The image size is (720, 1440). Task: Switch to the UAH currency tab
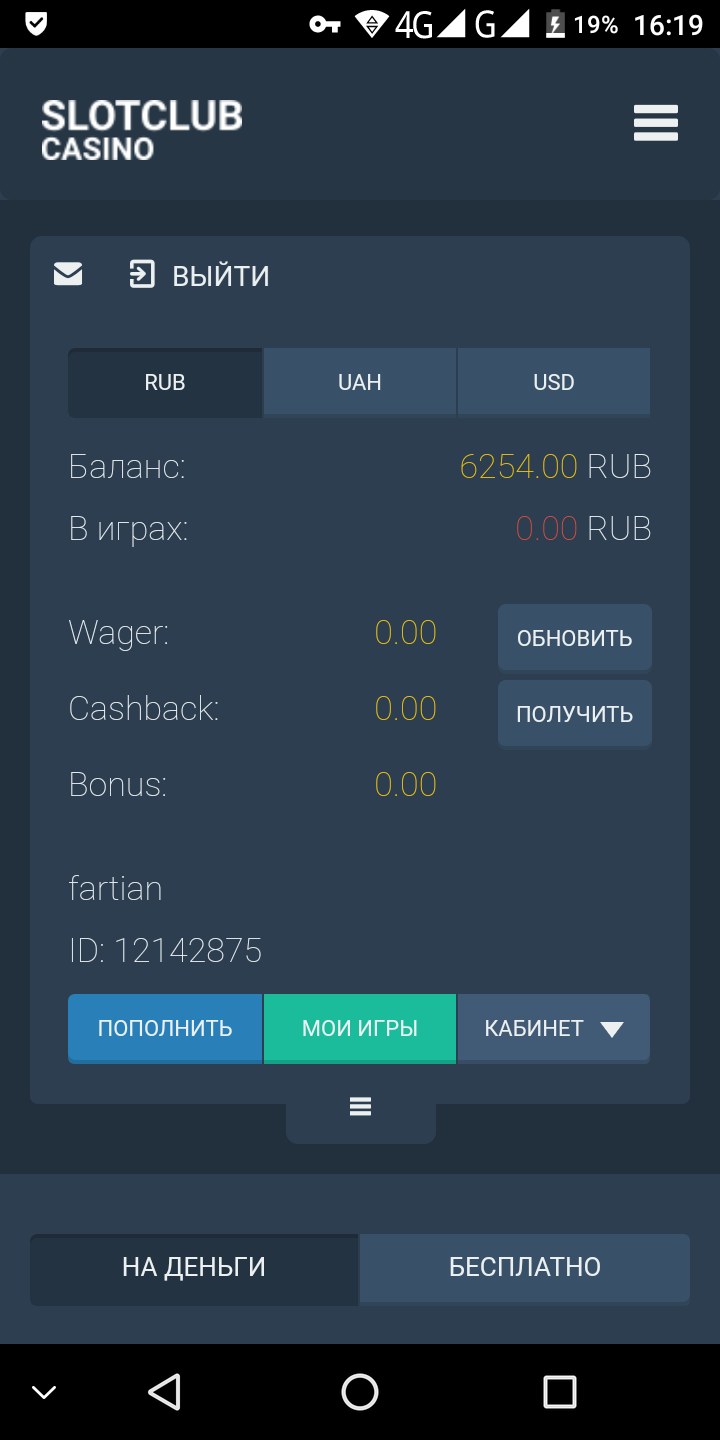click(x=360, y=382)
